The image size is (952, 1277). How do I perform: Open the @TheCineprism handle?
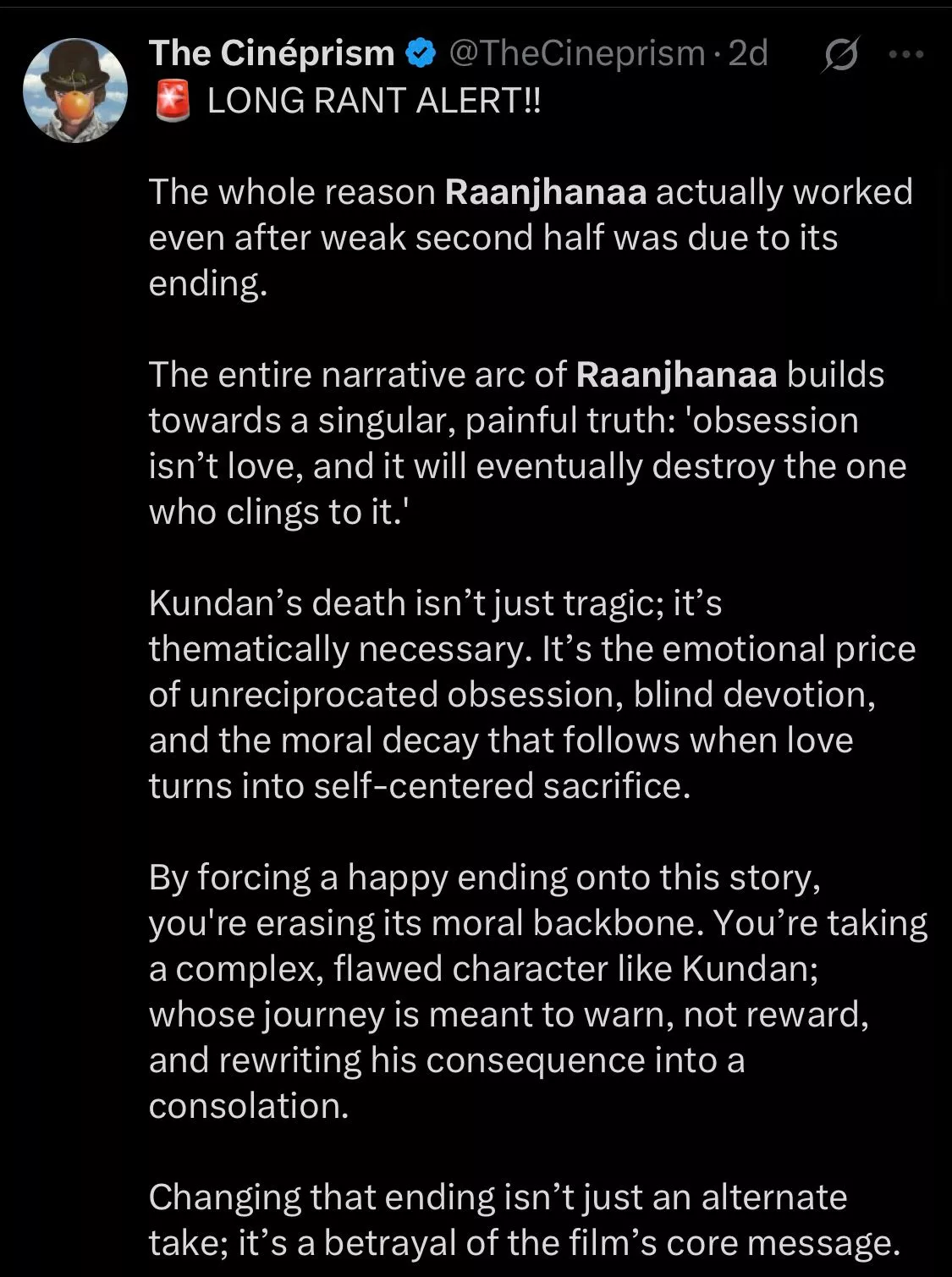tap(575, 53)
